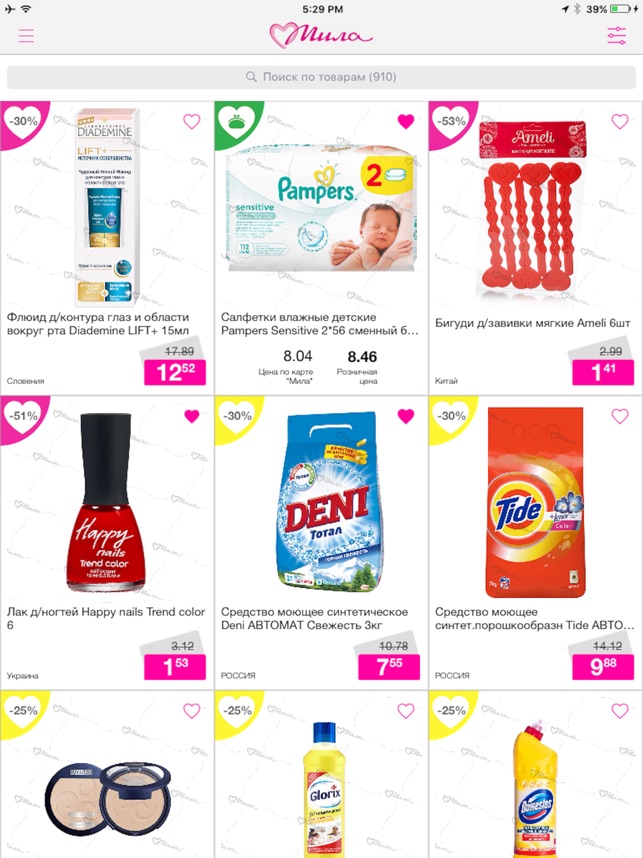Like the Glorix cleaner product
Viewport: 643px width, 858px height.
(405, 711)
